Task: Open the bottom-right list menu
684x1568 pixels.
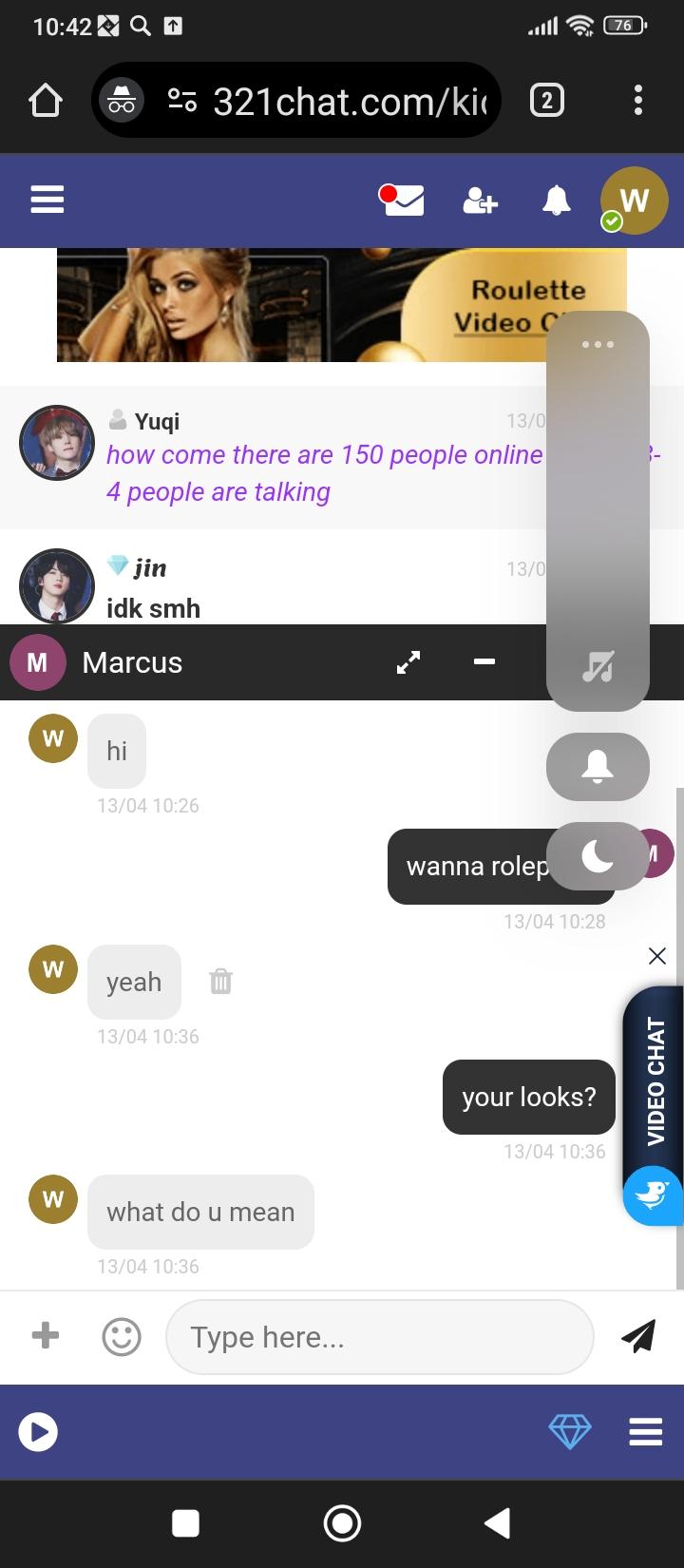Action: [x=646, y=1431]
